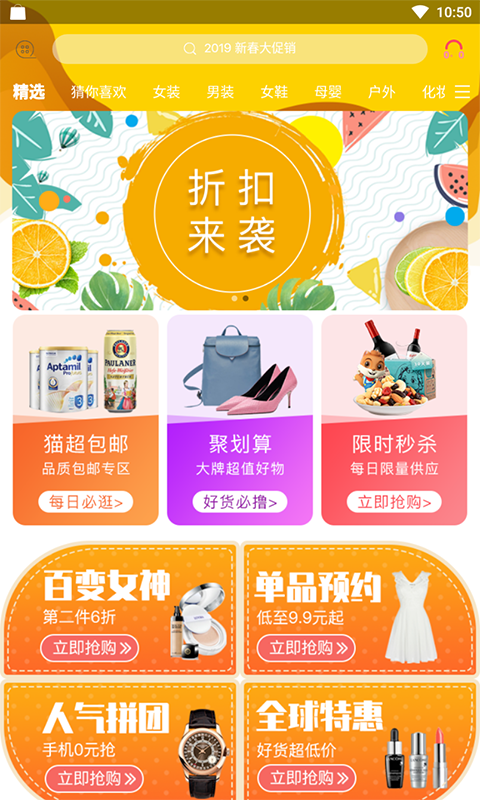The image size is (480, 800).
Task: Open the grid menu icon beside search
Action: pos(25,49)
